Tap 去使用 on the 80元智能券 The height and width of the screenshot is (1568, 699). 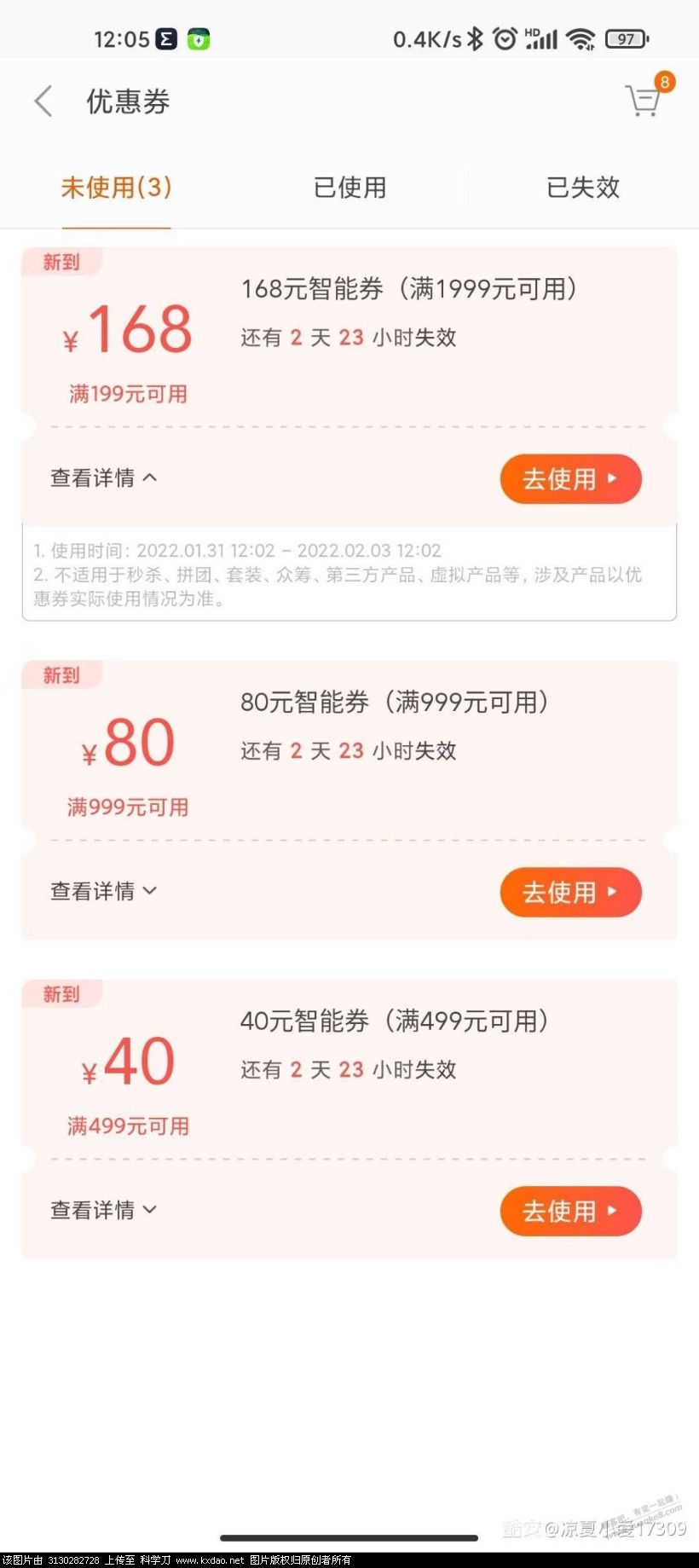[x=570, y=892]
